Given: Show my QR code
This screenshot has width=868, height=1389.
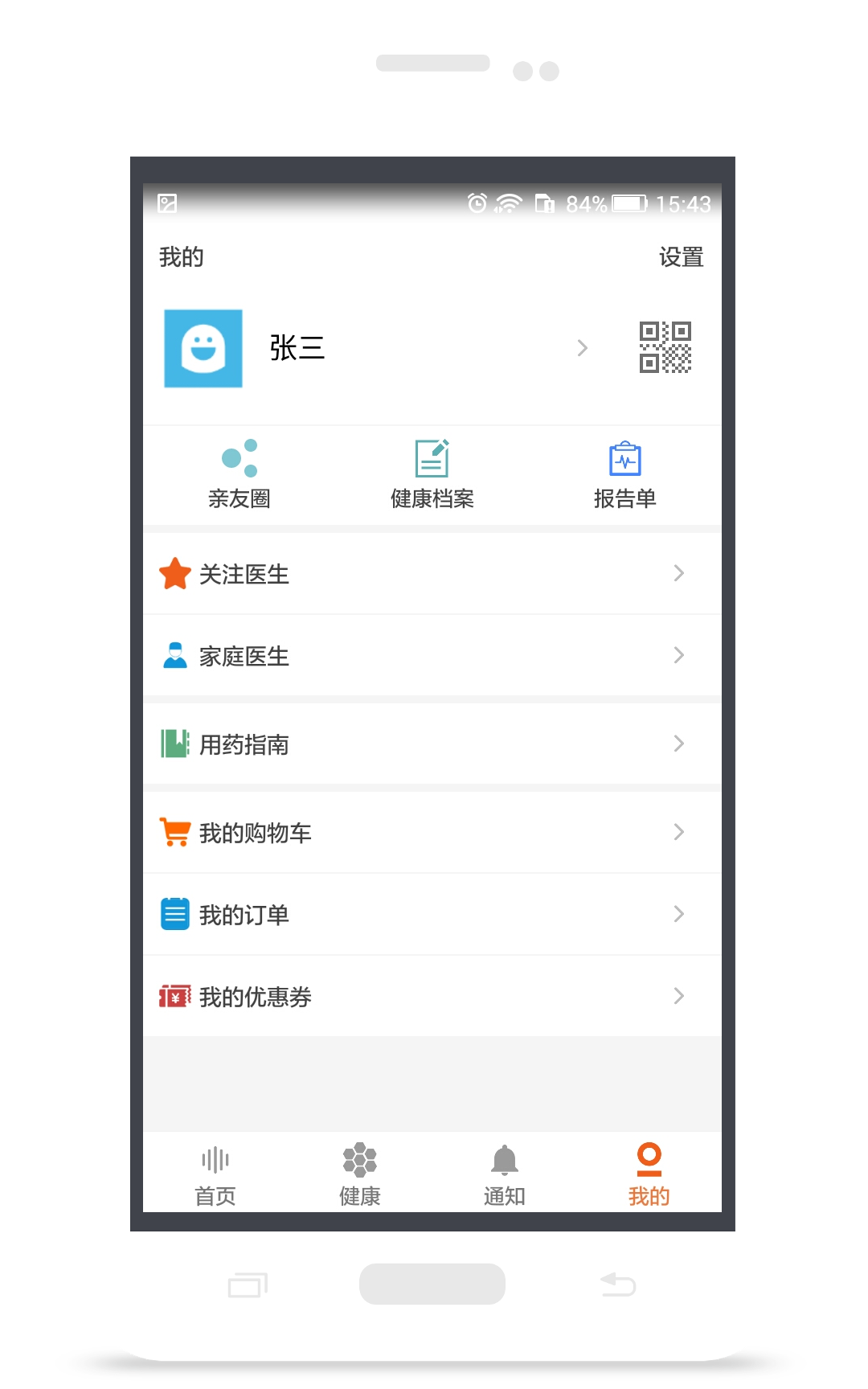Looking at the screenshot, I should pos(665,347).
